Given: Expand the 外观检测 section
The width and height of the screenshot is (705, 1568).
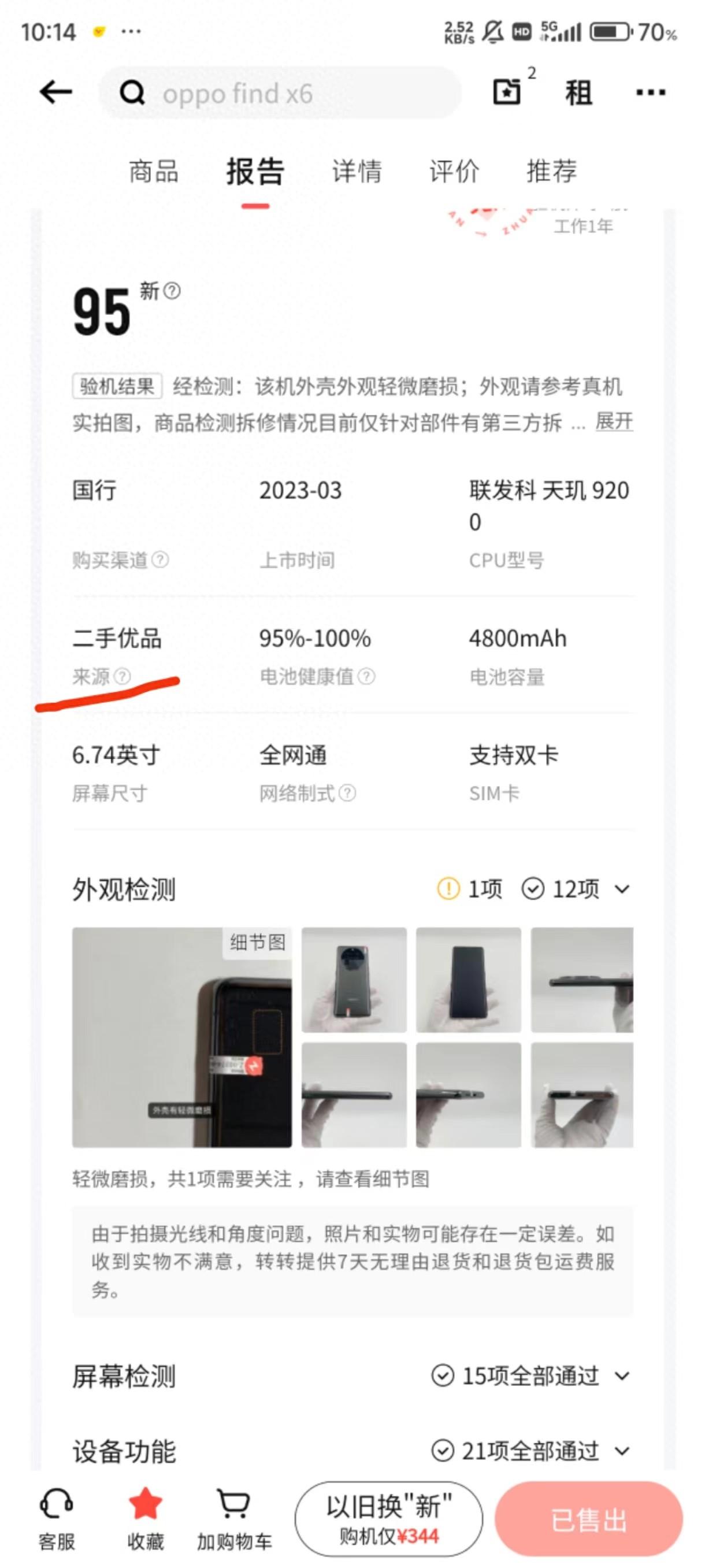Looking at the screenshot, I should [x=622, y=889].
